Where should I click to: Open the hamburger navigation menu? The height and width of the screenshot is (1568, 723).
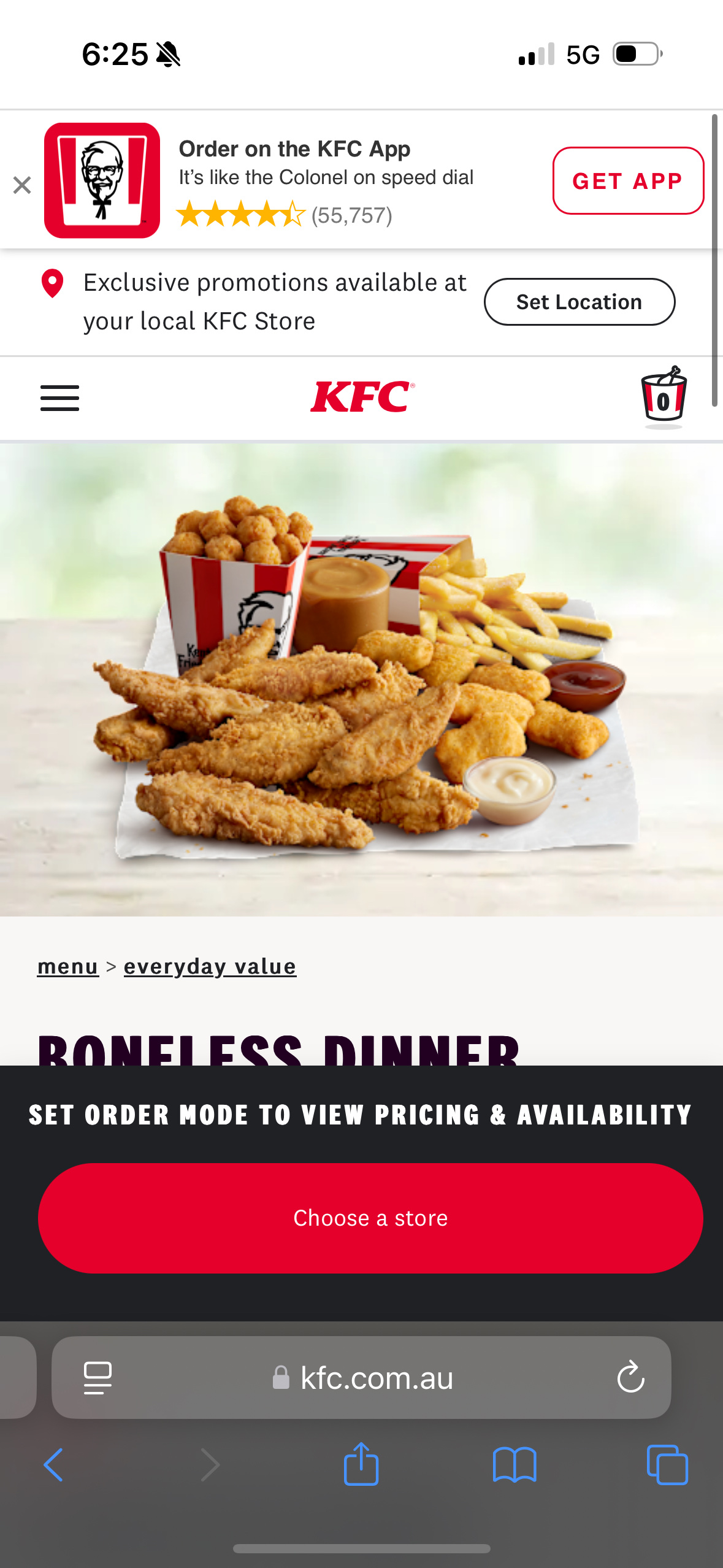(x=59, y=398)
